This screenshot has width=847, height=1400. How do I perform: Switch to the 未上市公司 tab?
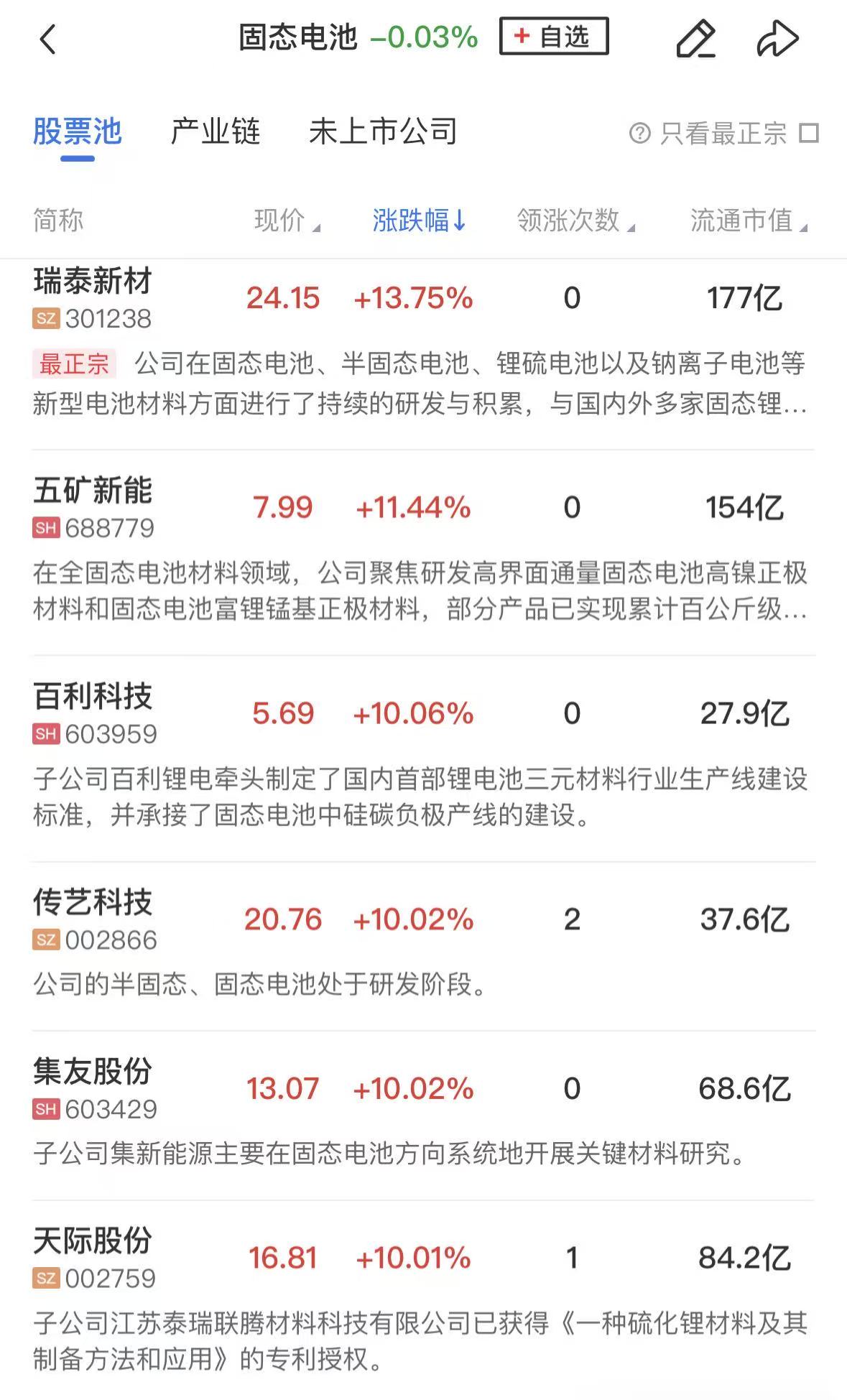click(x=382, y=132)
